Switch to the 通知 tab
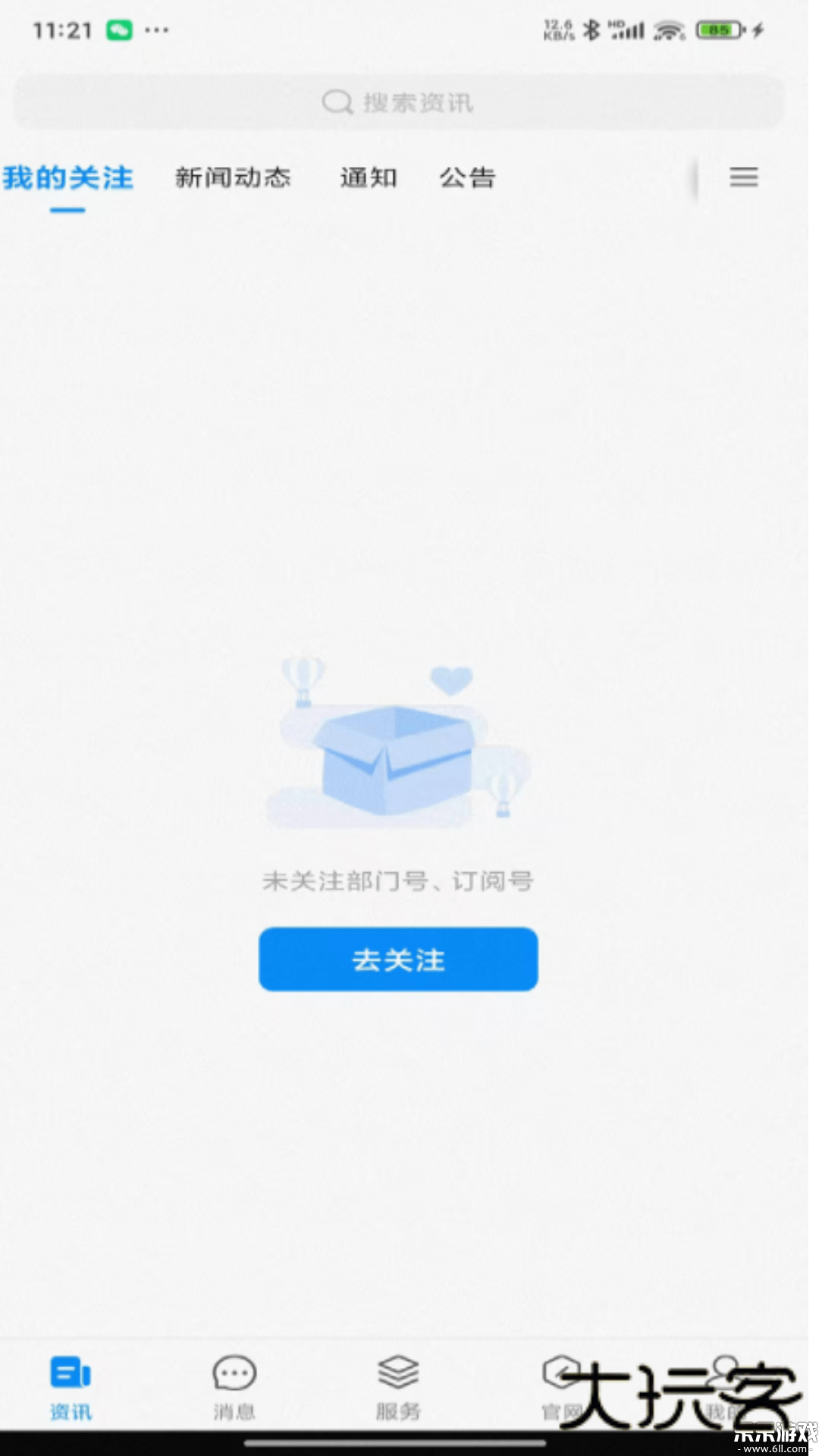Screen dimensions: 819x1456 point(368,177)
